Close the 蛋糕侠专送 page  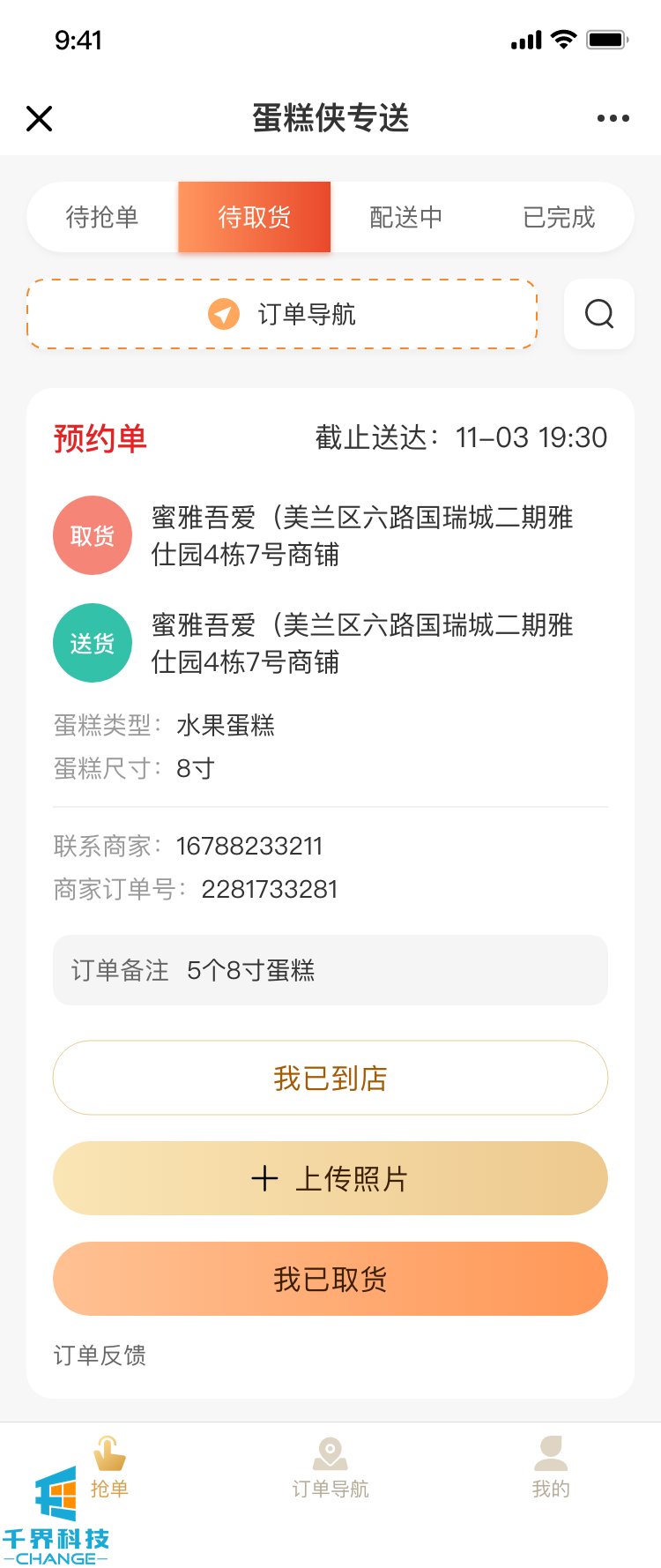click(x=40, y=118)
